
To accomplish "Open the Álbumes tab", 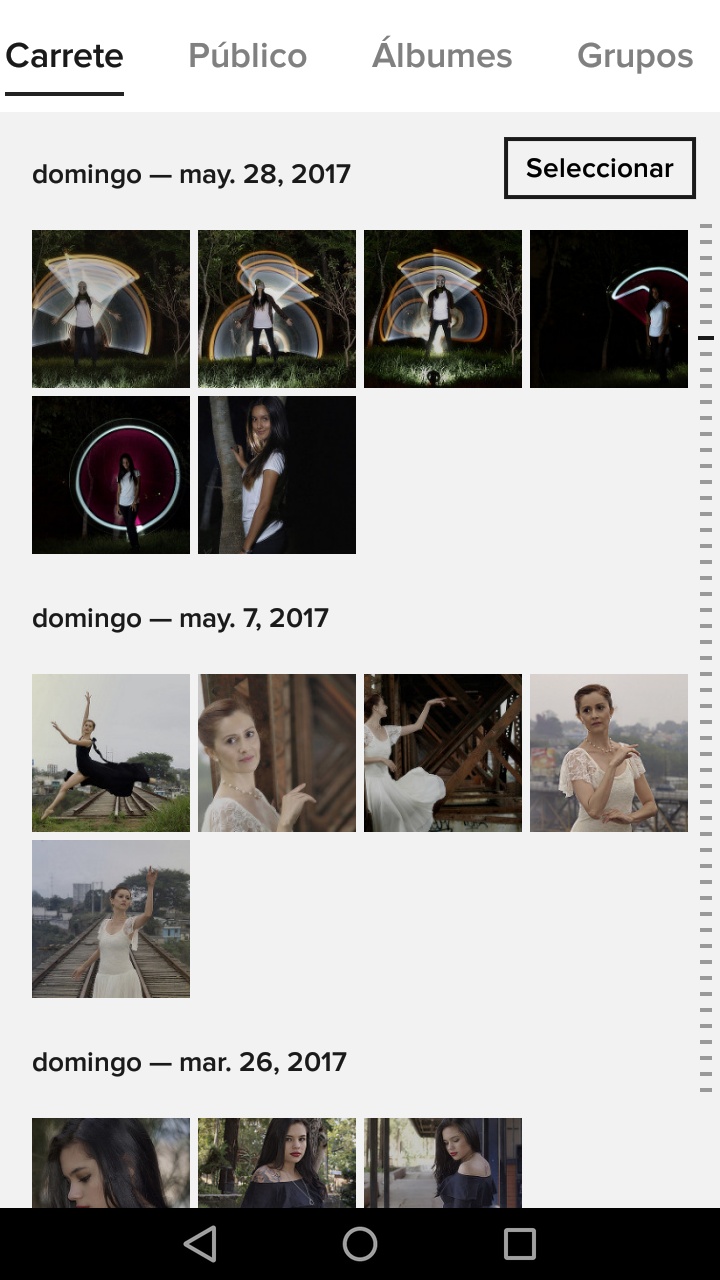I will point(442,56).
